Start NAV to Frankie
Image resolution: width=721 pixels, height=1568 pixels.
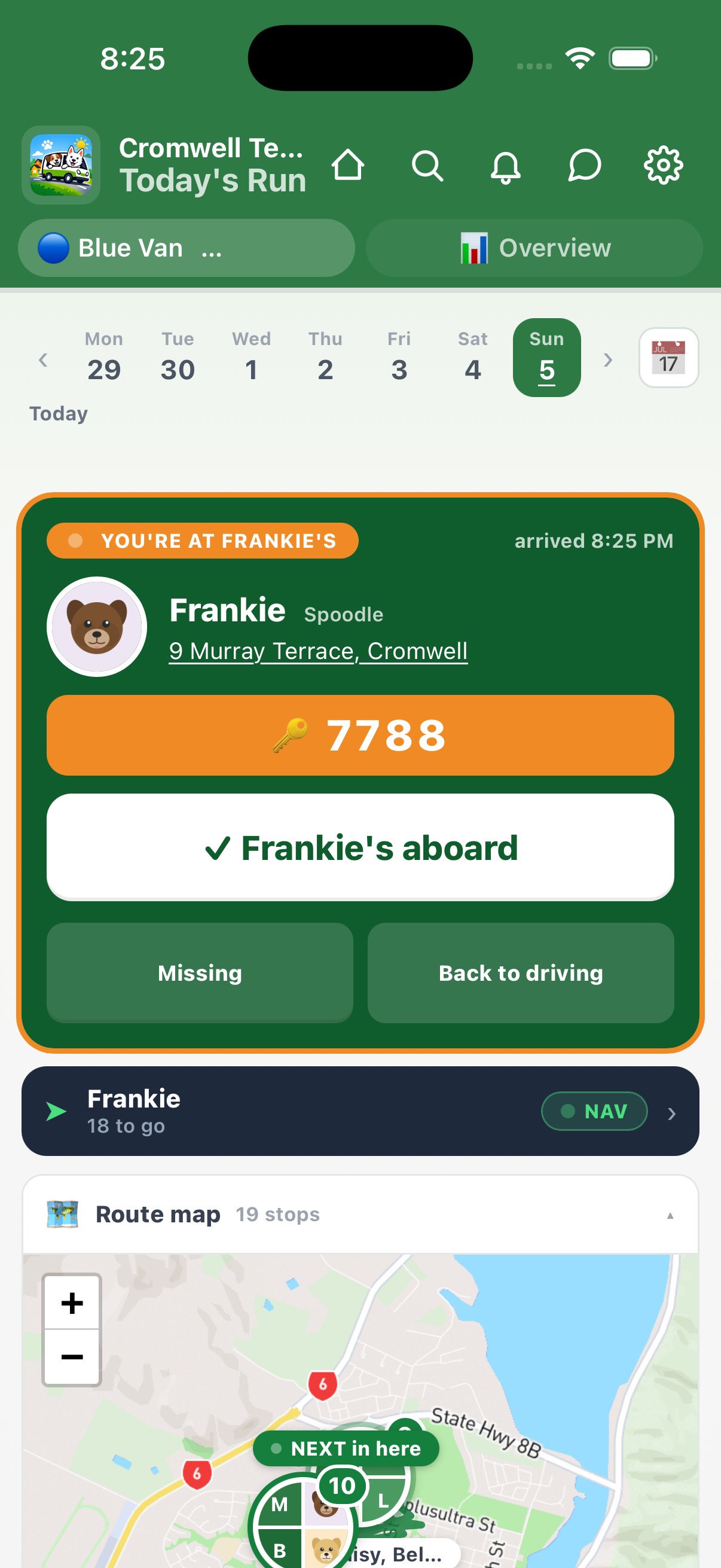click(594, 1111)
